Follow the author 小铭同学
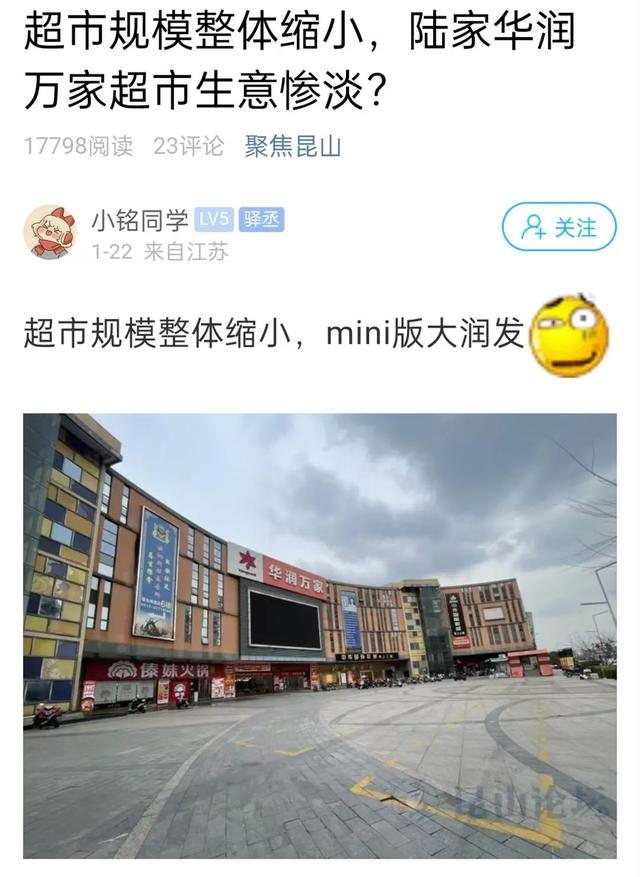Viewport: 640px width, 877px height. coord(558,227)
